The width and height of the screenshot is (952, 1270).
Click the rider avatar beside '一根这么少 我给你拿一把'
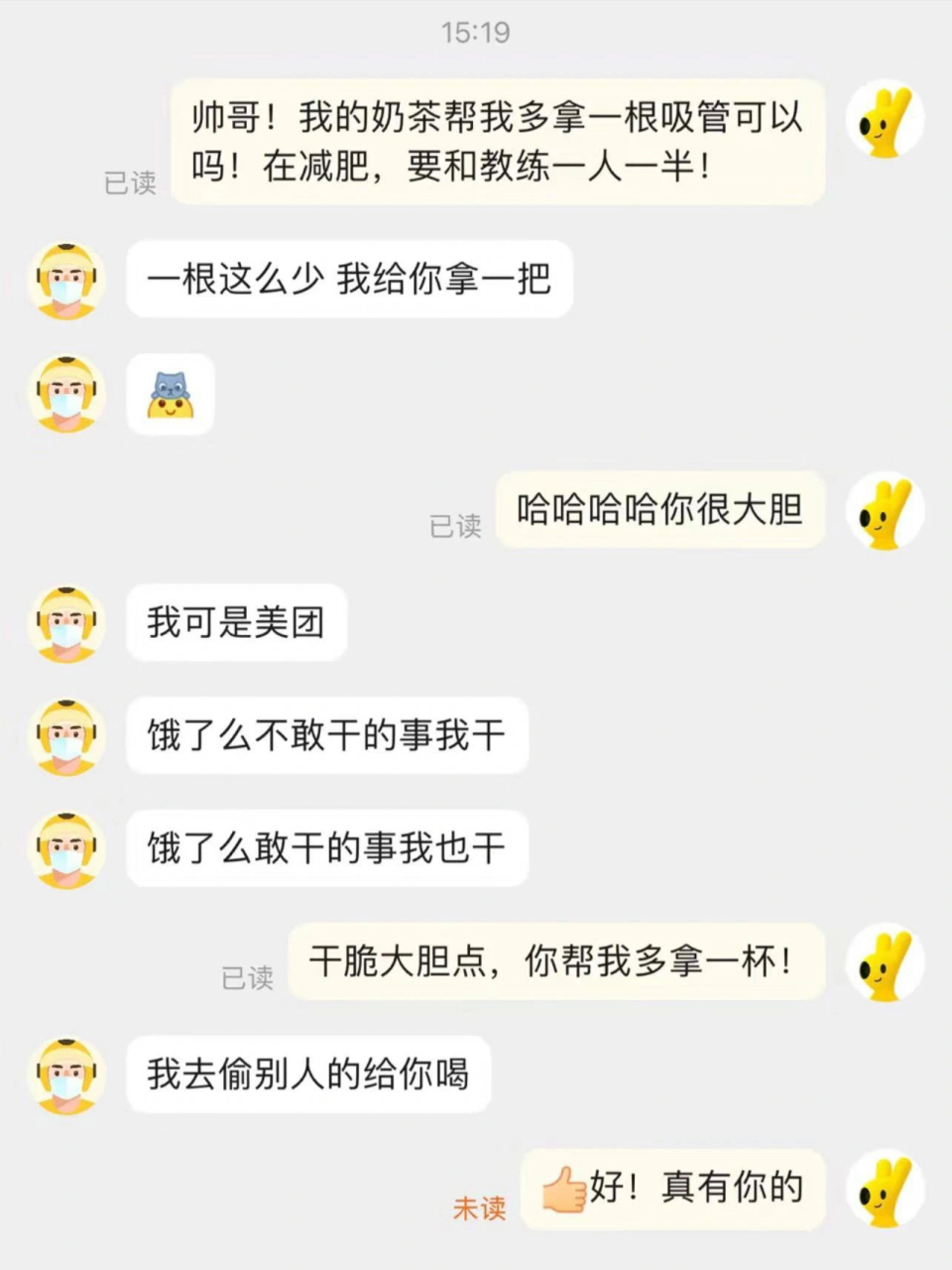pos(65,280)
